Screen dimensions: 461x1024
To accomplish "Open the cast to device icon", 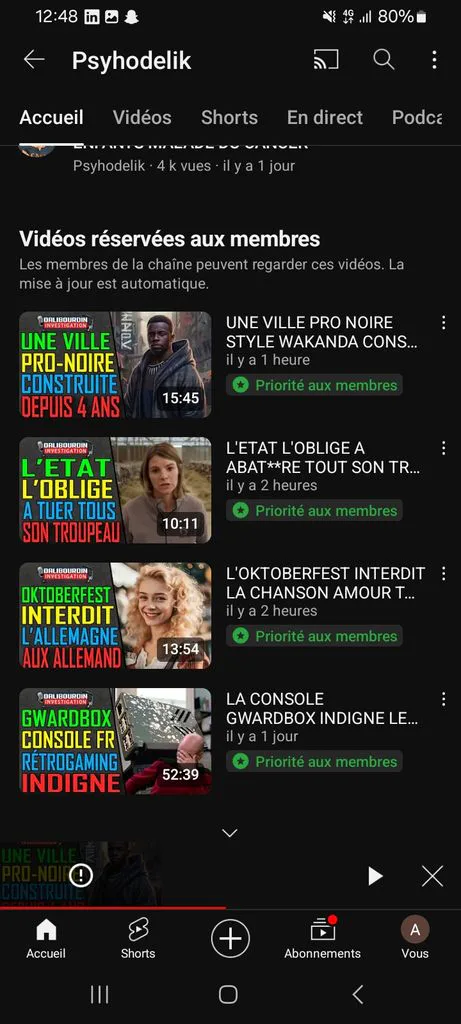I will tap(326, 60).
